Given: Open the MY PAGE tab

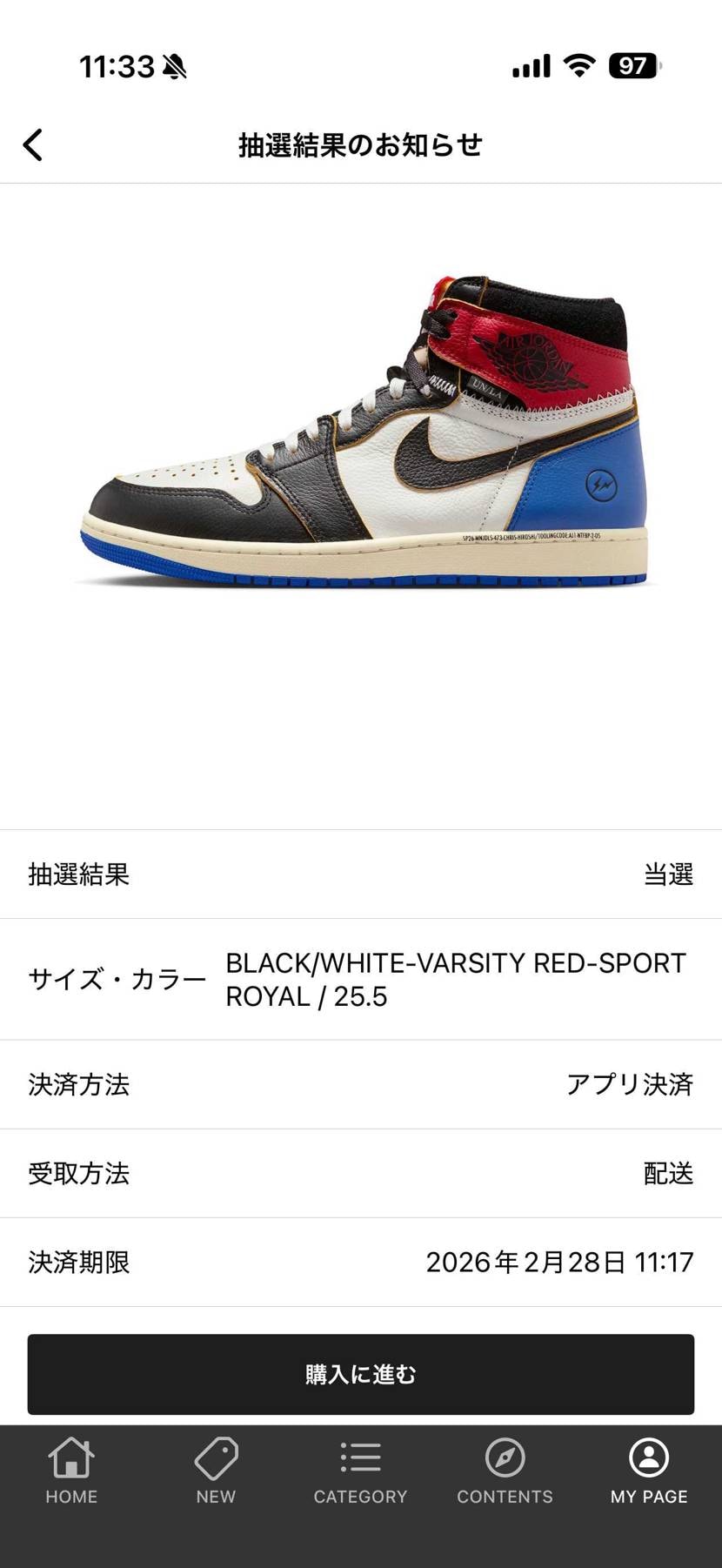Looking at the screenshot, I should click(x=649, y=1472).
